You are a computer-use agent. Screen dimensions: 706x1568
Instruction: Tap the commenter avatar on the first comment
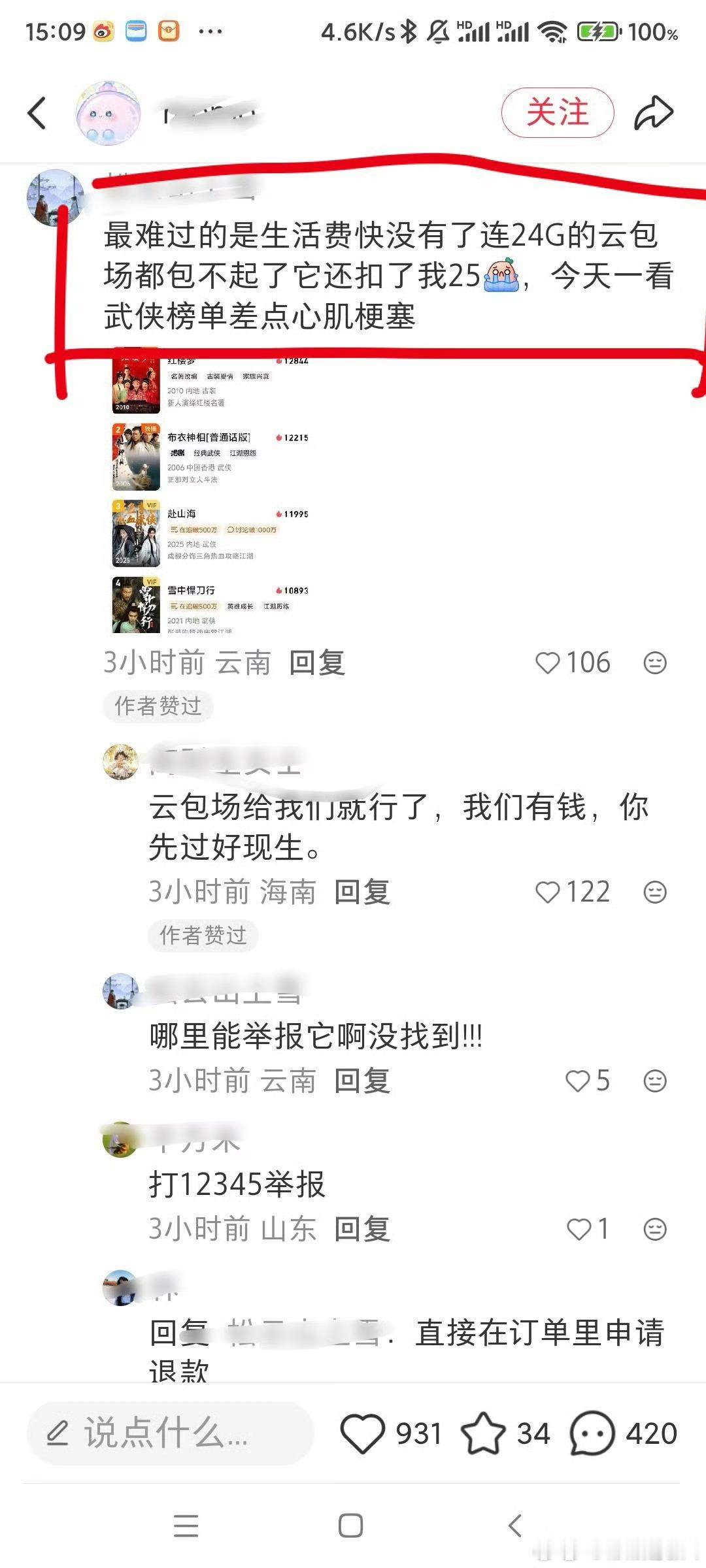[x=56, y=196]
